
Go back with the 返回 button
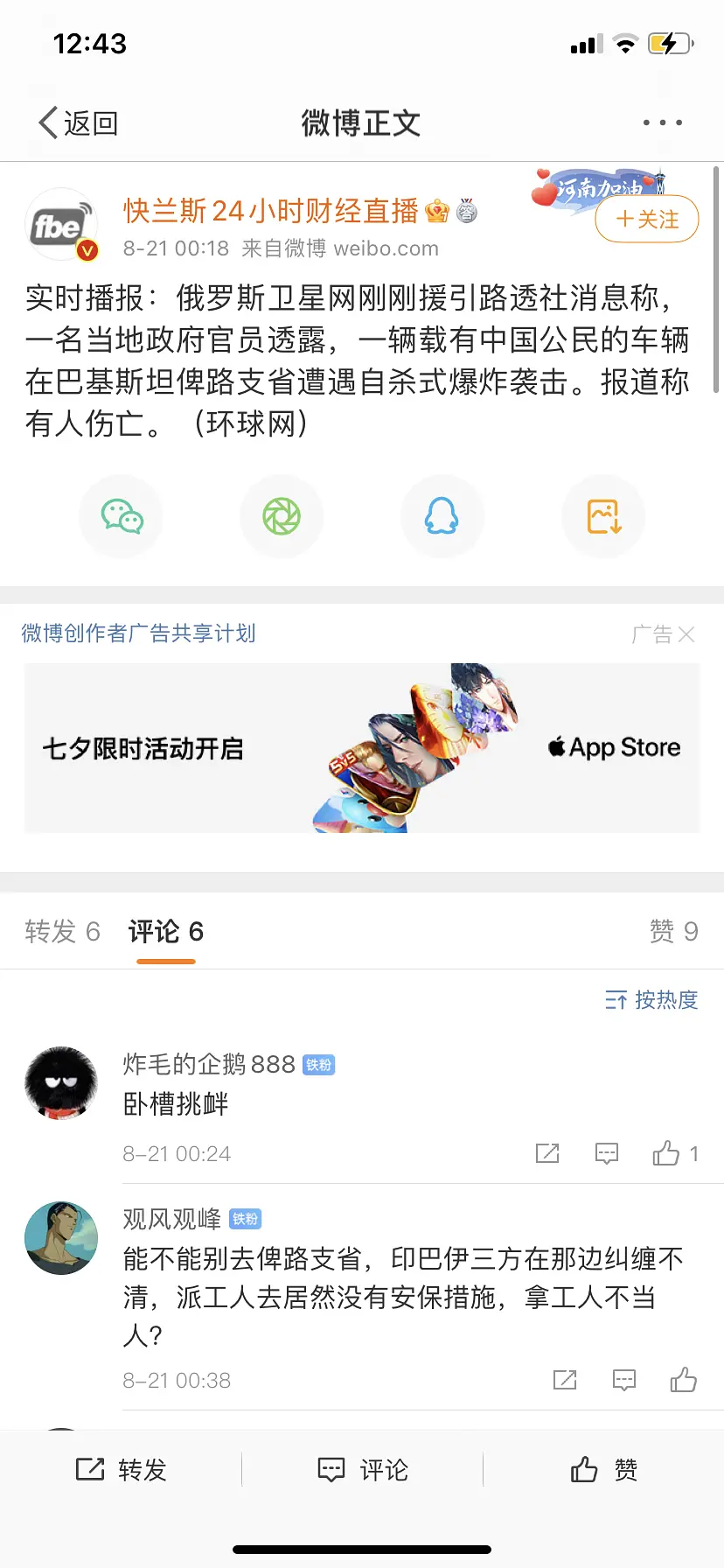tap(79, 123)
